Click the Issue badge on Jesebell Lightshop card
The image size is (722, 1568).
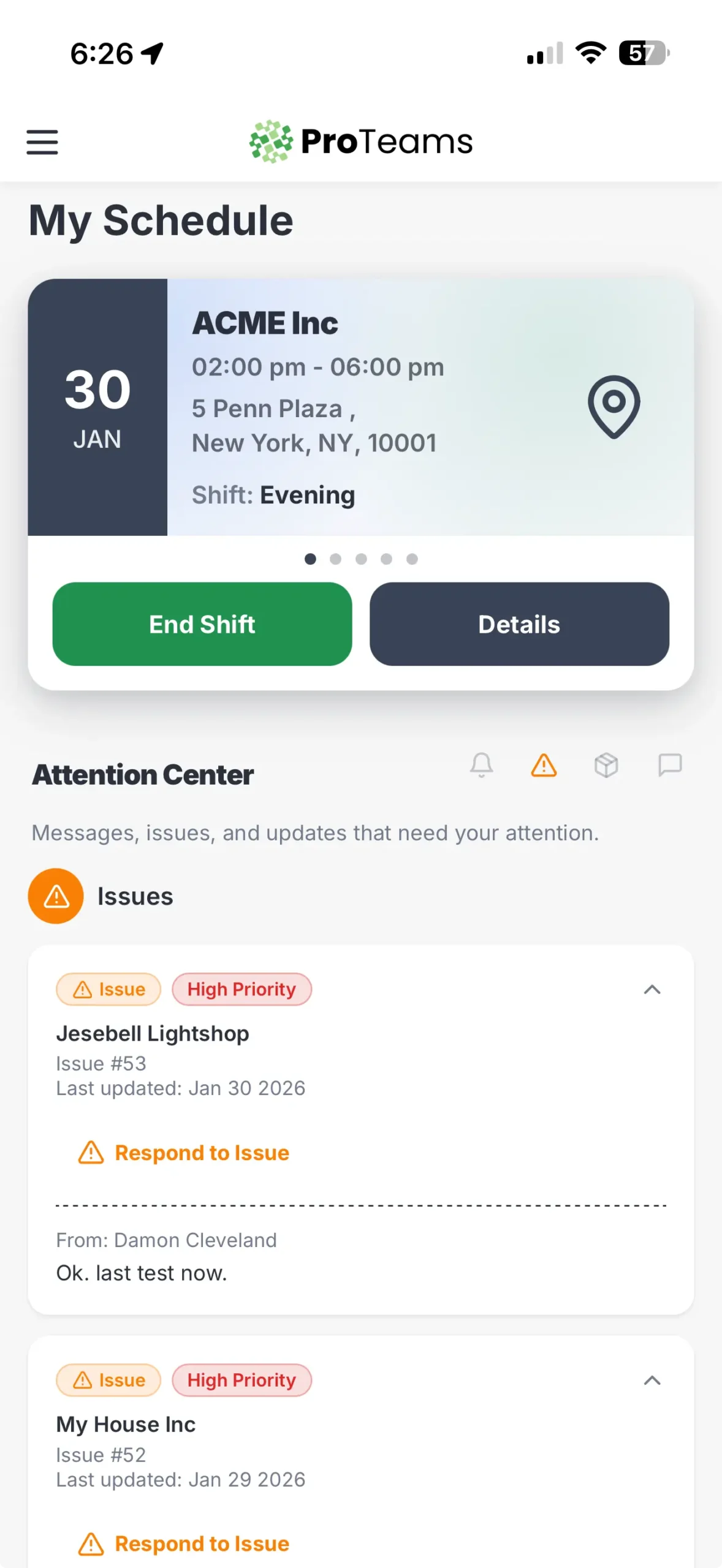108,989
